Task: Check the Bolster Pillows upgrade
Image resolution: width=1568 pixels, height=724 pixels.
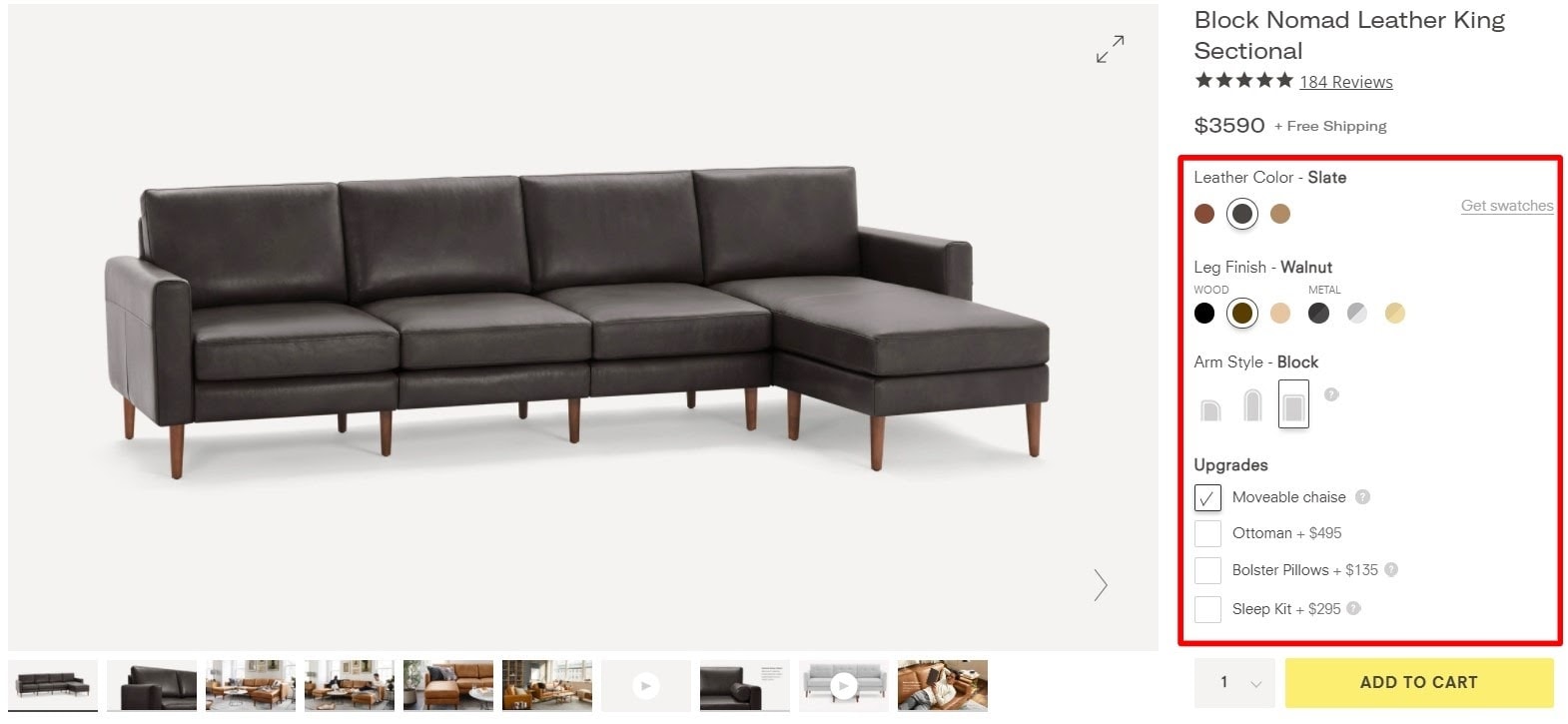Action: pyautogui.click(x=1207, y=570)
